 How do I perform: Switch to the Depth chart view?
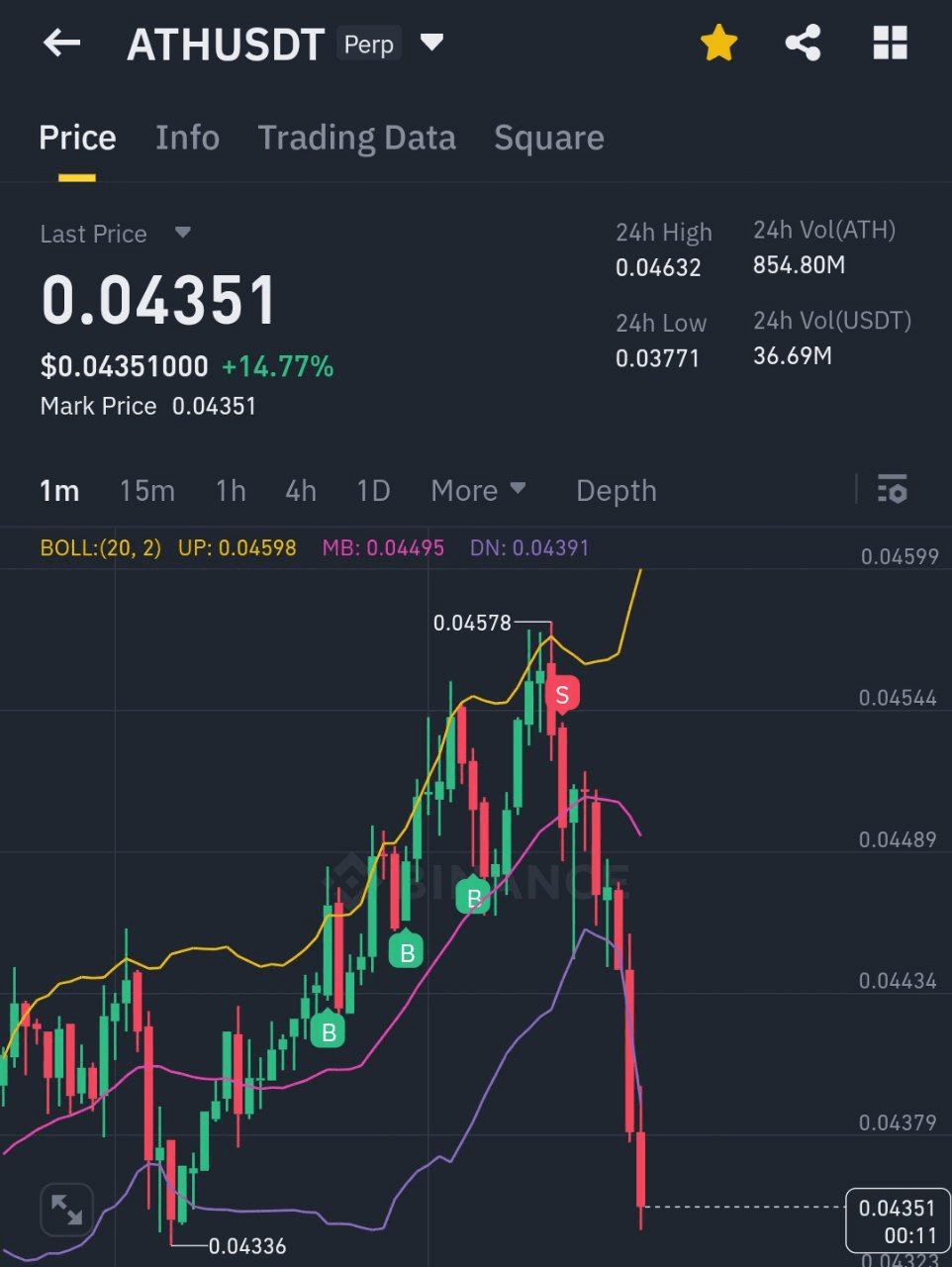[x=616, y=491]
